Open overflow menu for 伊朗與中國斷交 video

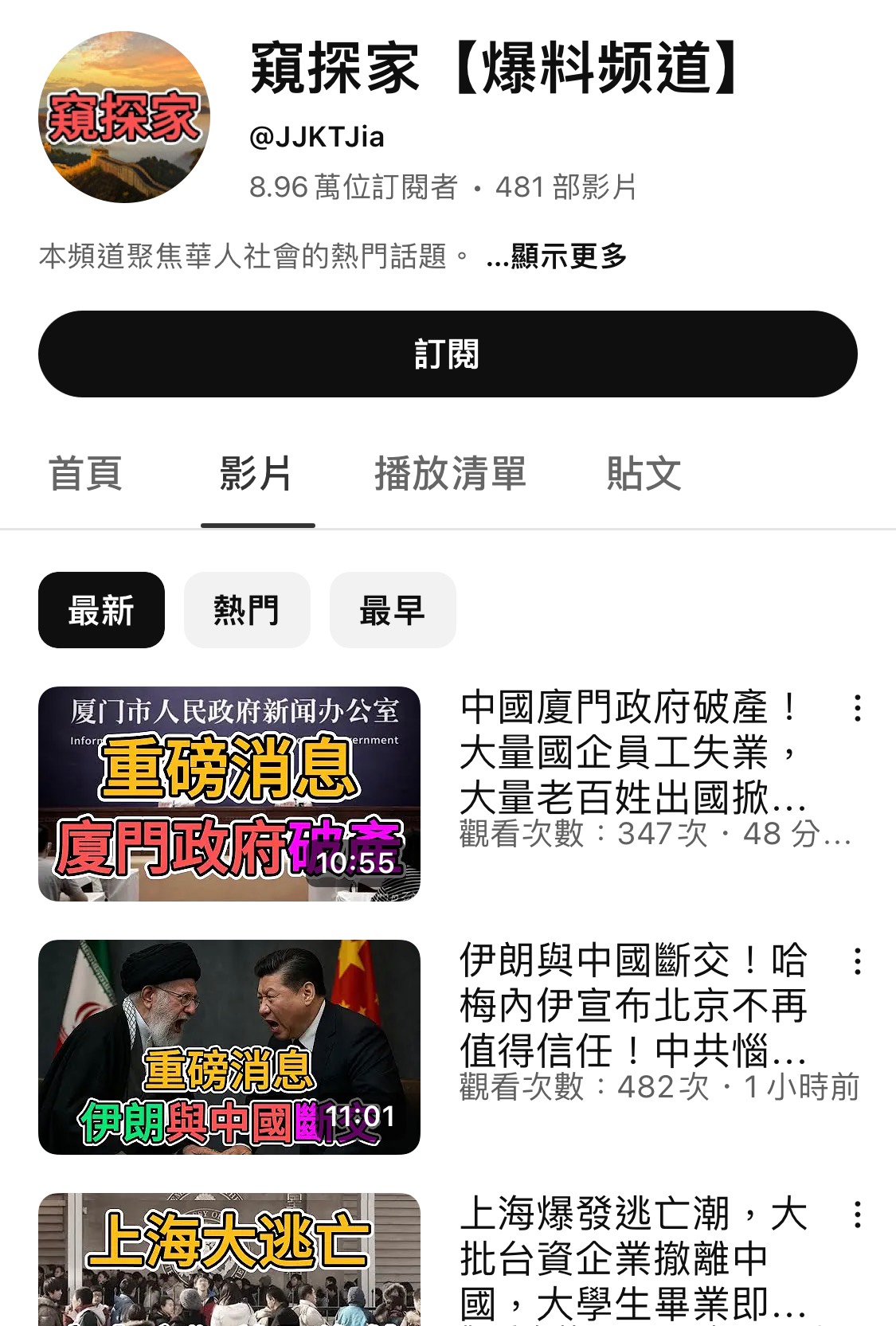click(x=857, y=961)
